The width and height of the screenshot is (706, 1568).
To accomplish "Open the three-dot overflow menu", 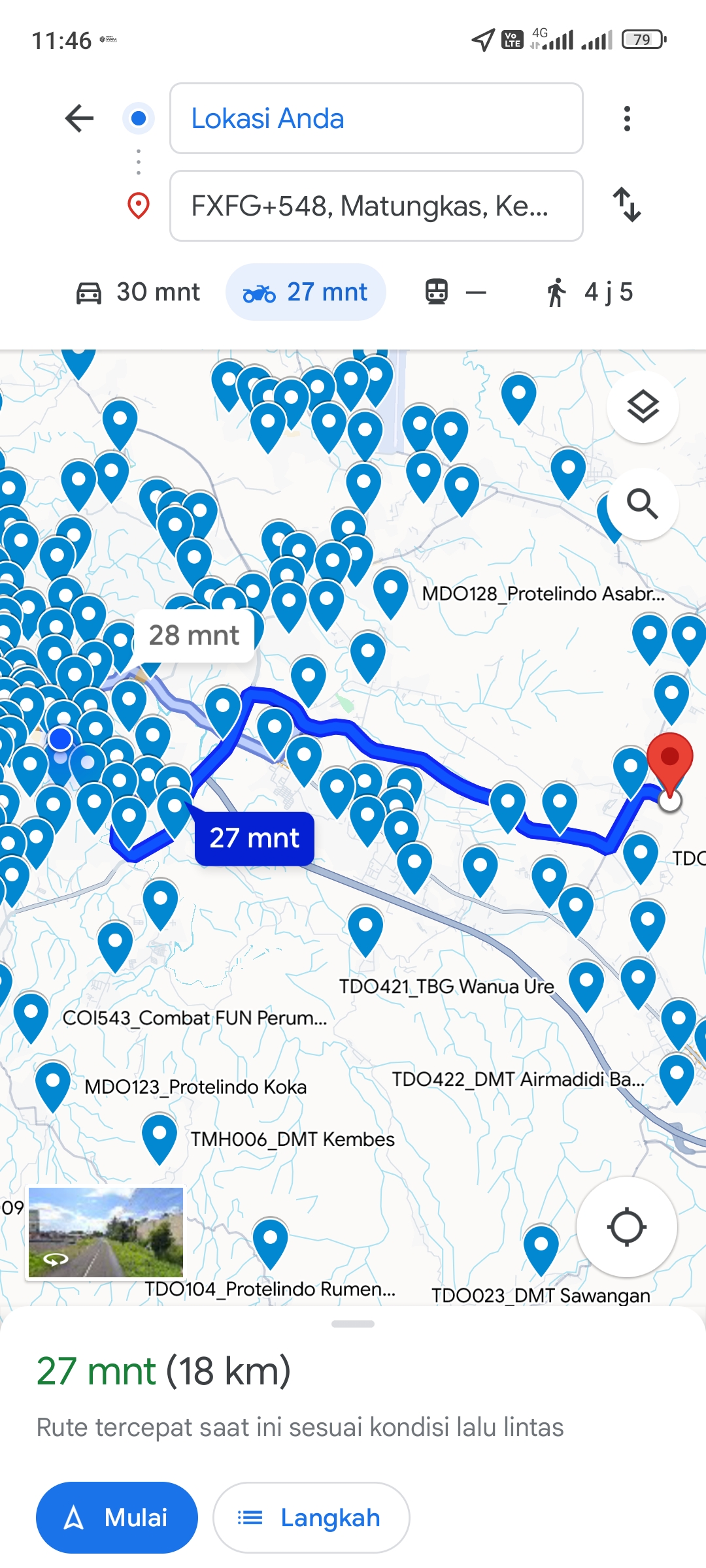I will pyautogui.click(x=627, y=119).
